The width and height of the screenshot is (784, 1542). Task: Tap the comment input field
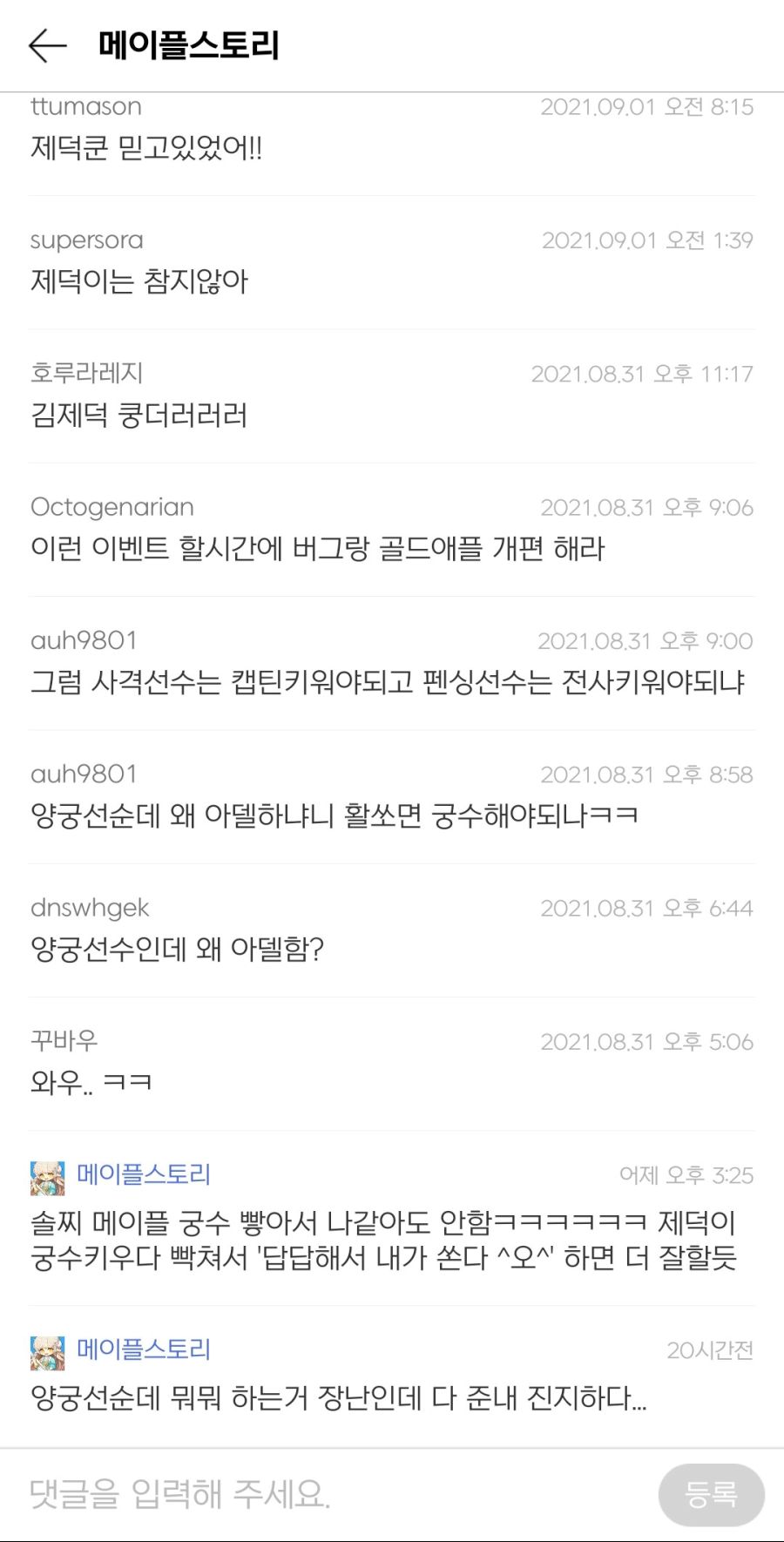[x=331, y=1494]
